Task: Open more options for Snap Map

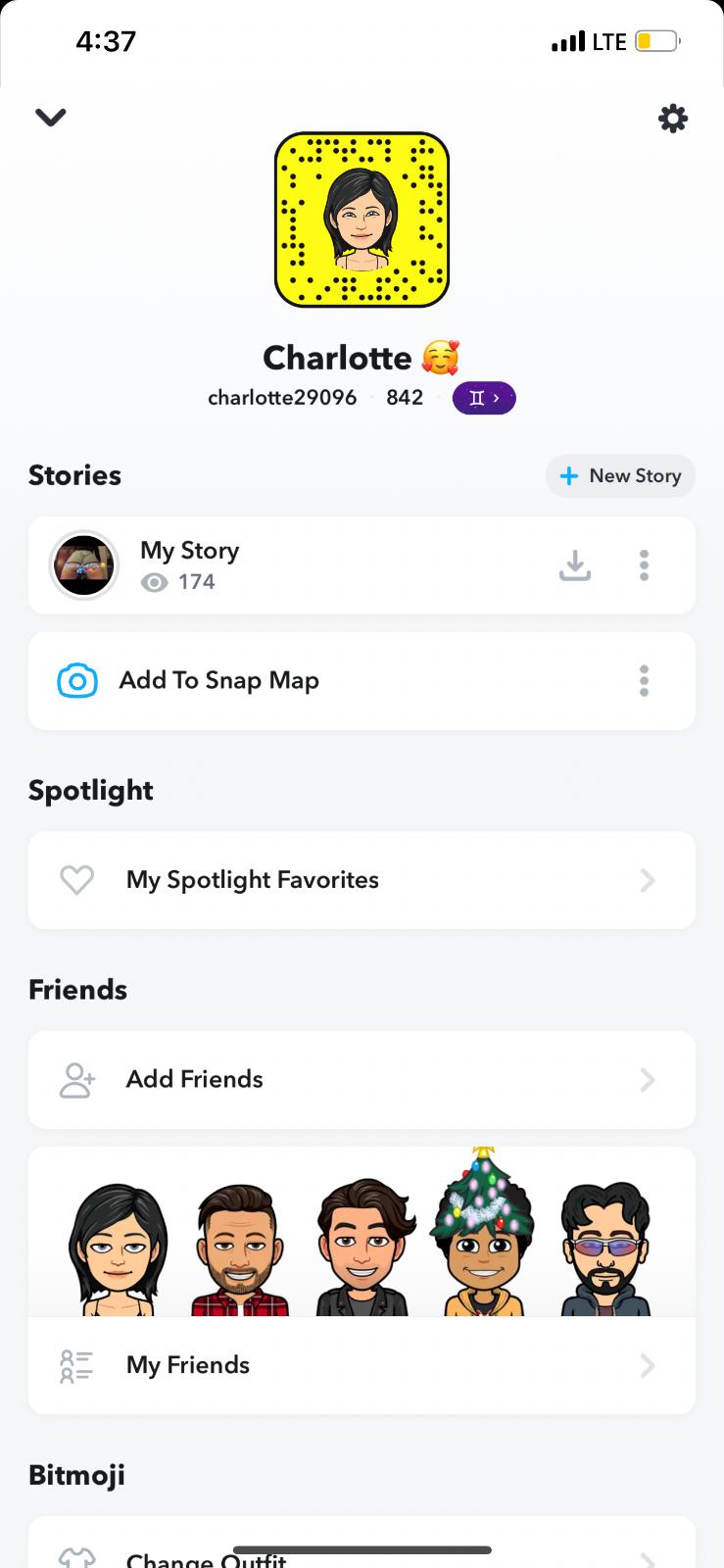Action: click(x=644, y=681)
